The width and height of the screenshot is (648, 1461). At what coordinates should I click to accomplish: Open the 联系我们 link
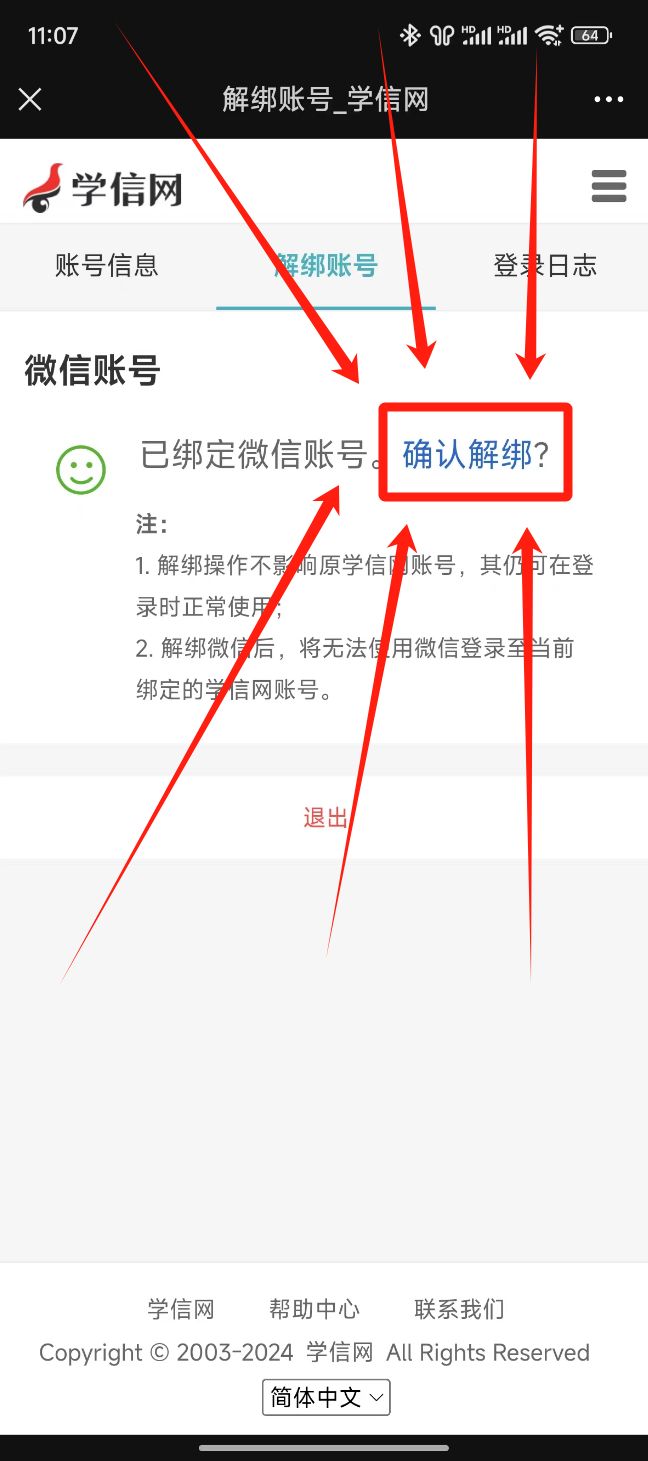(x=459, y=1309)
